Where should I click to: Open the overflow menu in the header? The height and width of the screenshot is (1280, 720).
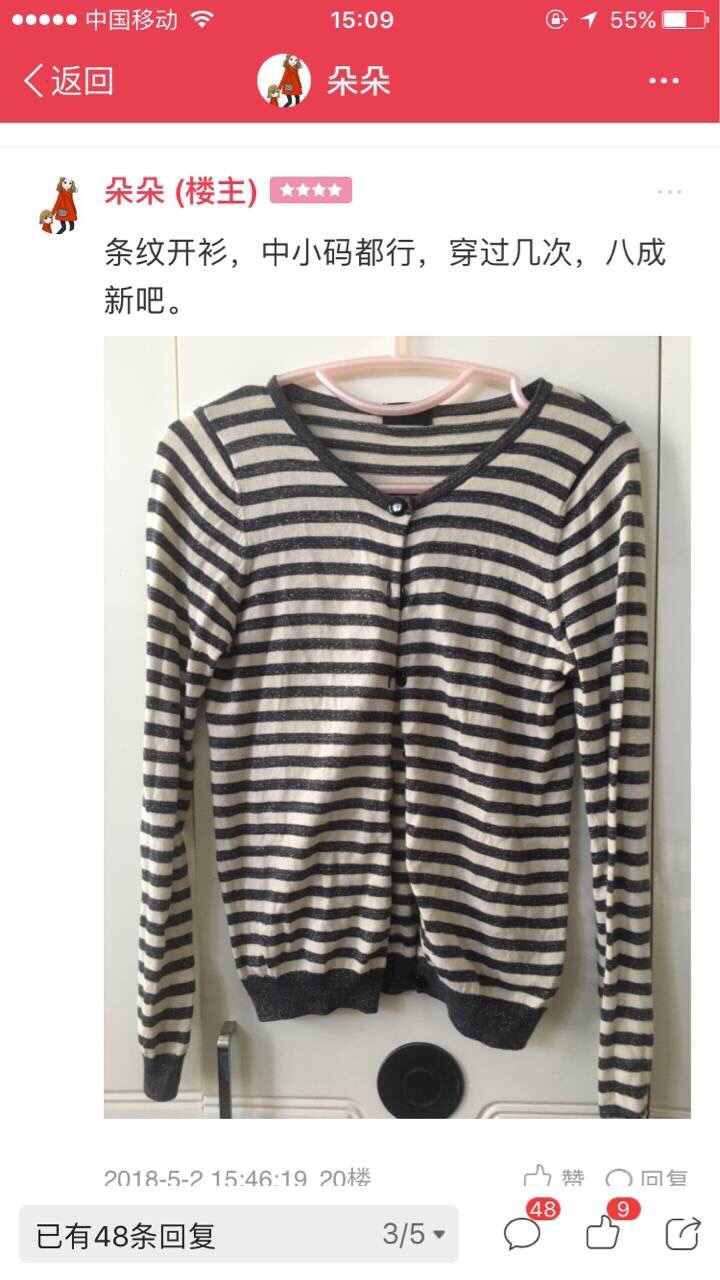click(664, 81)
